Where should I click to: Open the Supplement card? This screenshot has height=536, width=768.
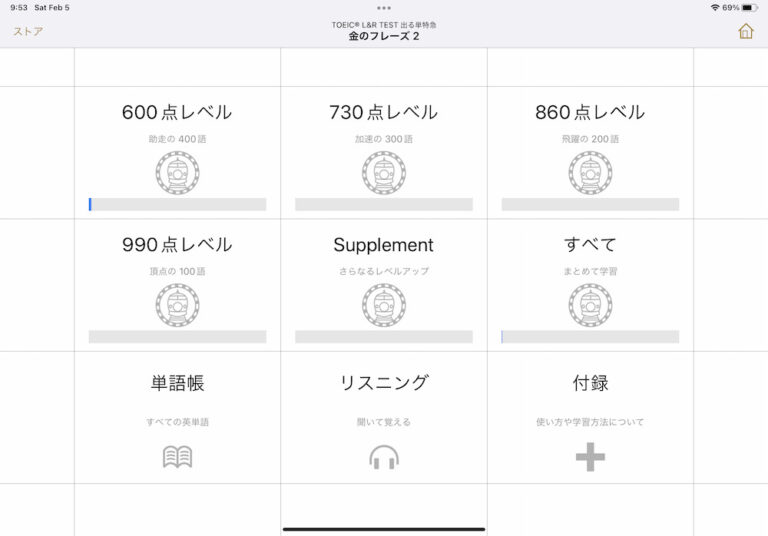pos(384,285)
